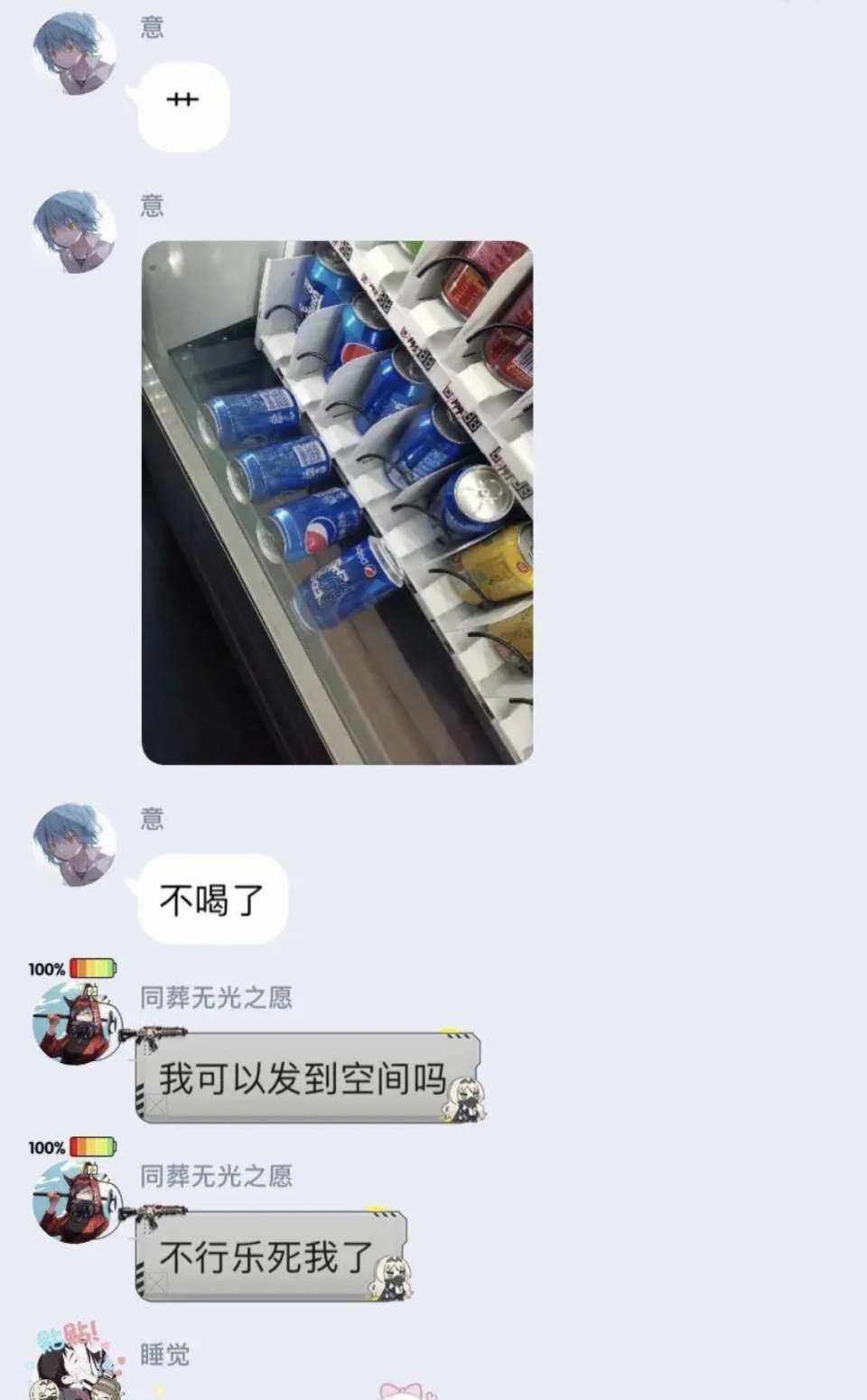Screen dimensions: 867x1400
Task: Open the vending machine photo sent by 意
Action: click(337, 502)
